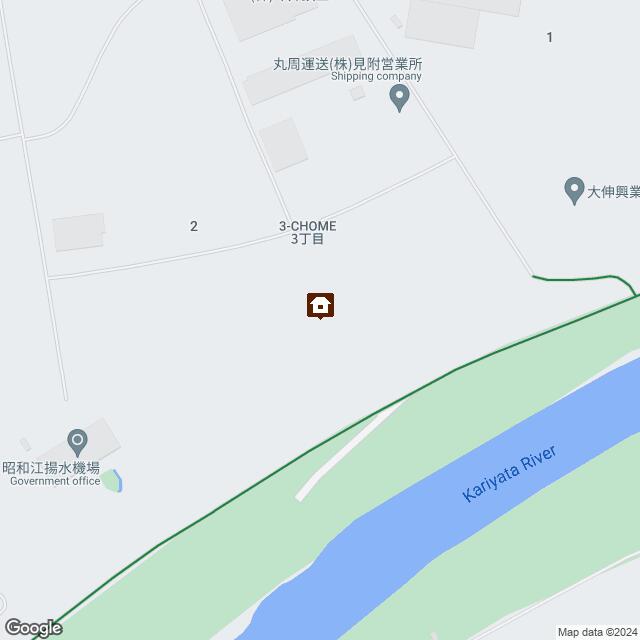Open the 丸周運送 shipping company pin
Screen dimensions: 640x640
(399, 98)
